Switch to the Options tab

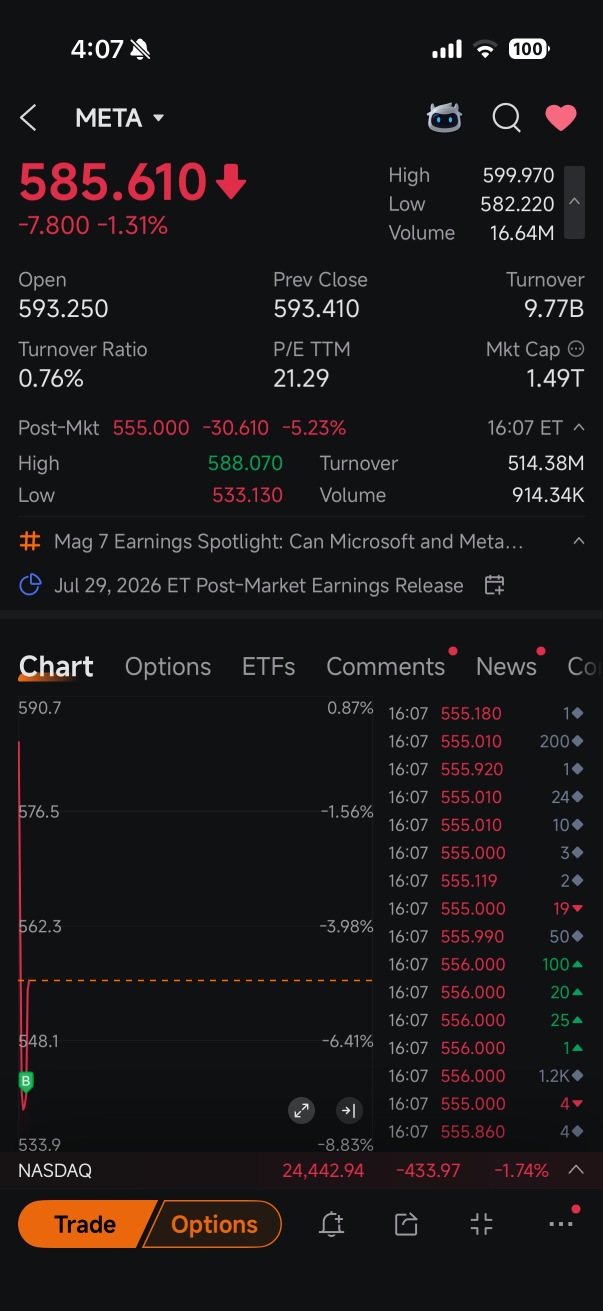(168, 666)
